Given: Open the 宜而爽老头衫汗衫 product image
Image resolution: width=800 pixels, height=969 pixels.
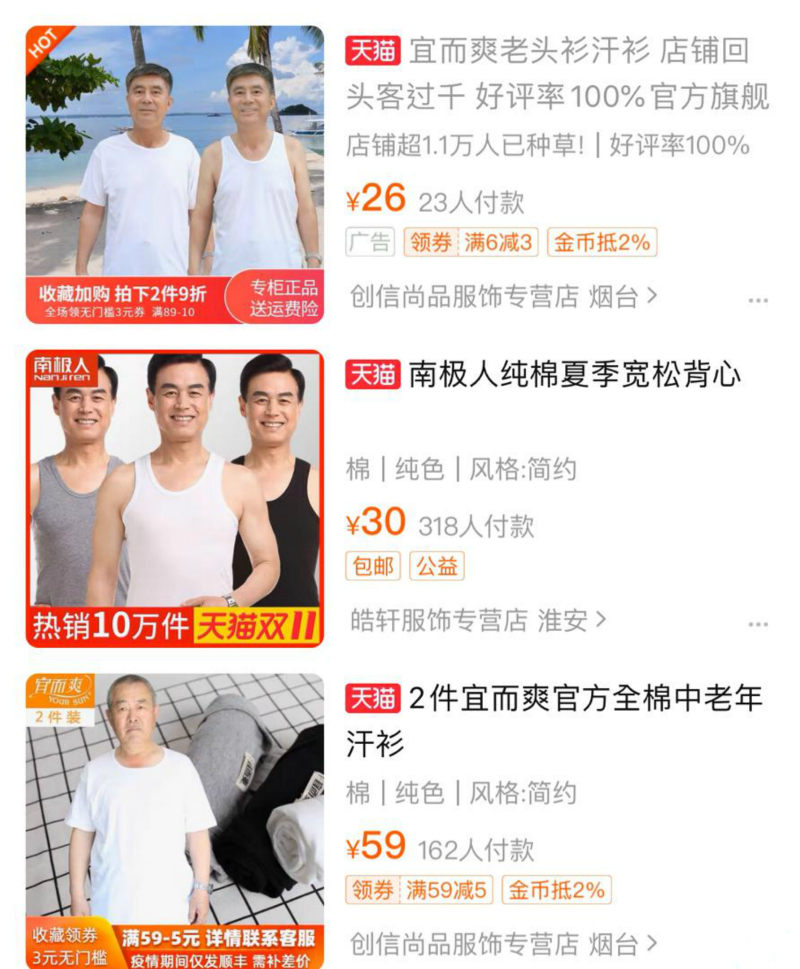Looking at the screenshot, I should coord(175,175).
